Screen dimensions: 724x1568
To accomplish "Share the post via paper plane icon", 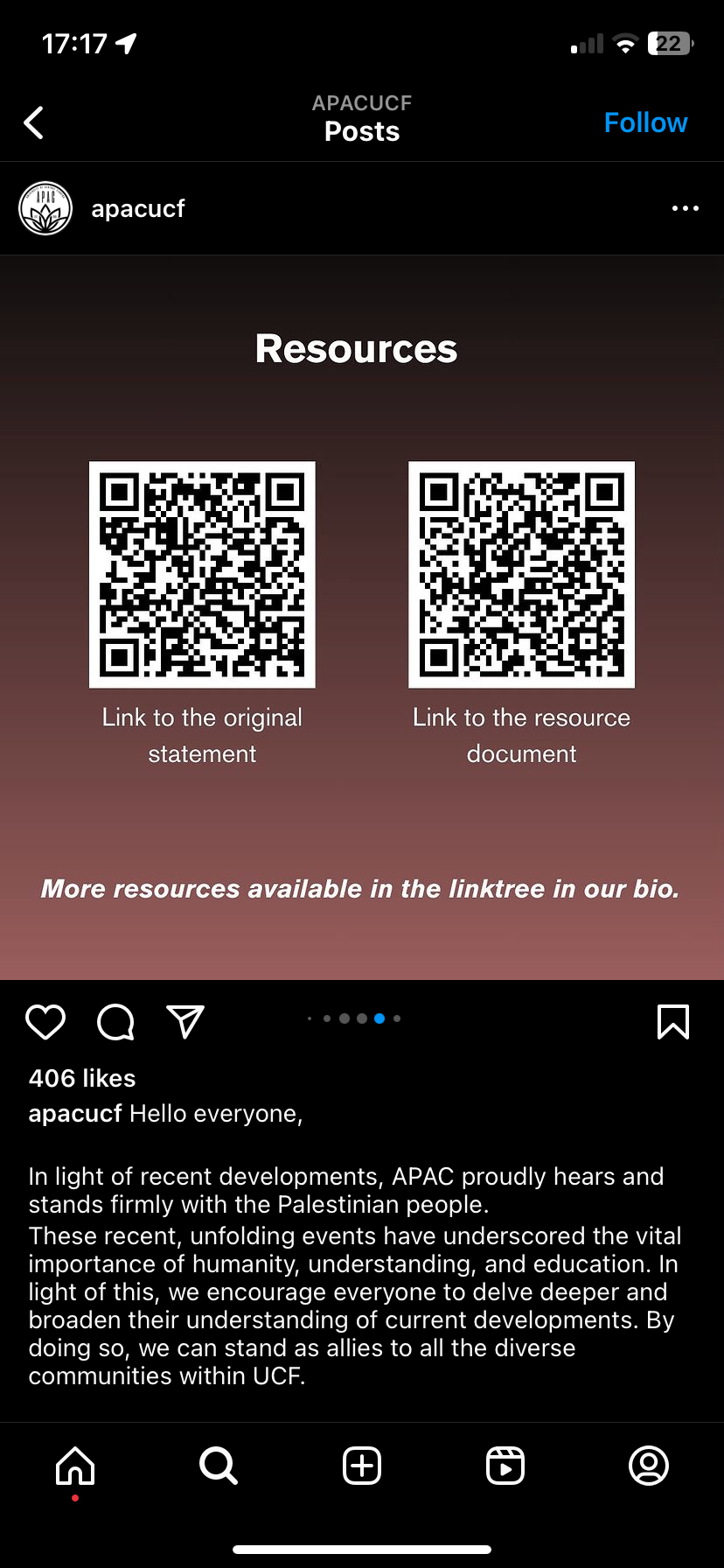I will tap(185, 1021).
